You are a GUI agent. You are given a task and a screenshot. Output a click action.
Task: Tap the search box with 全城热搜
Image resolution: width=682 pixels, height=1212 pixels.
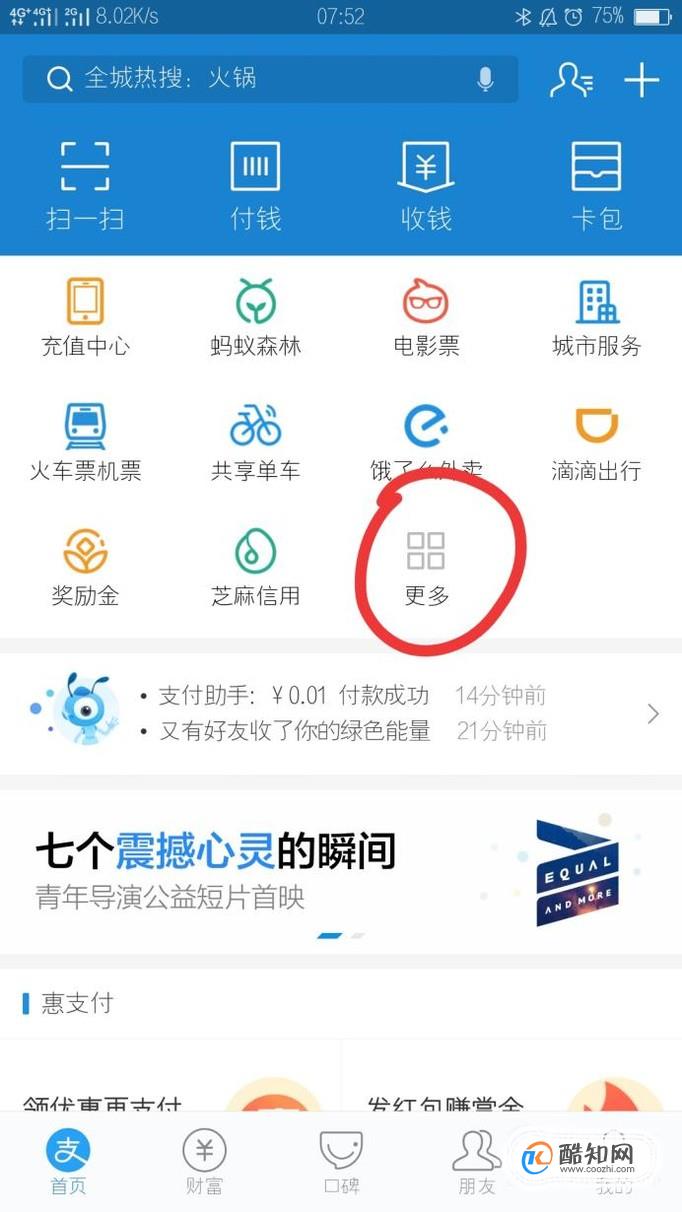pyautogui.click(x=270, y=79)
